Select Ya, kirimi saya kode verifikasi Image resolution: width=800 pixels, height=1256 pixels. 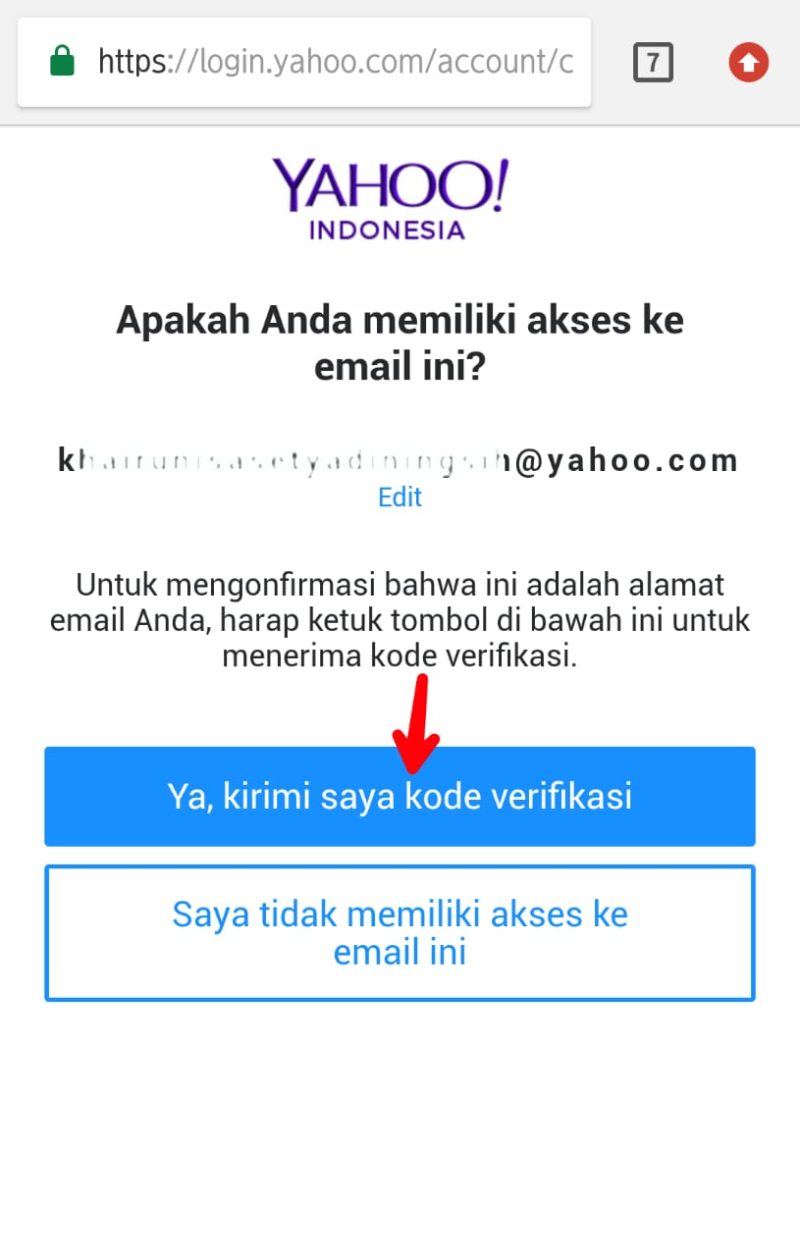pos(400,796)
